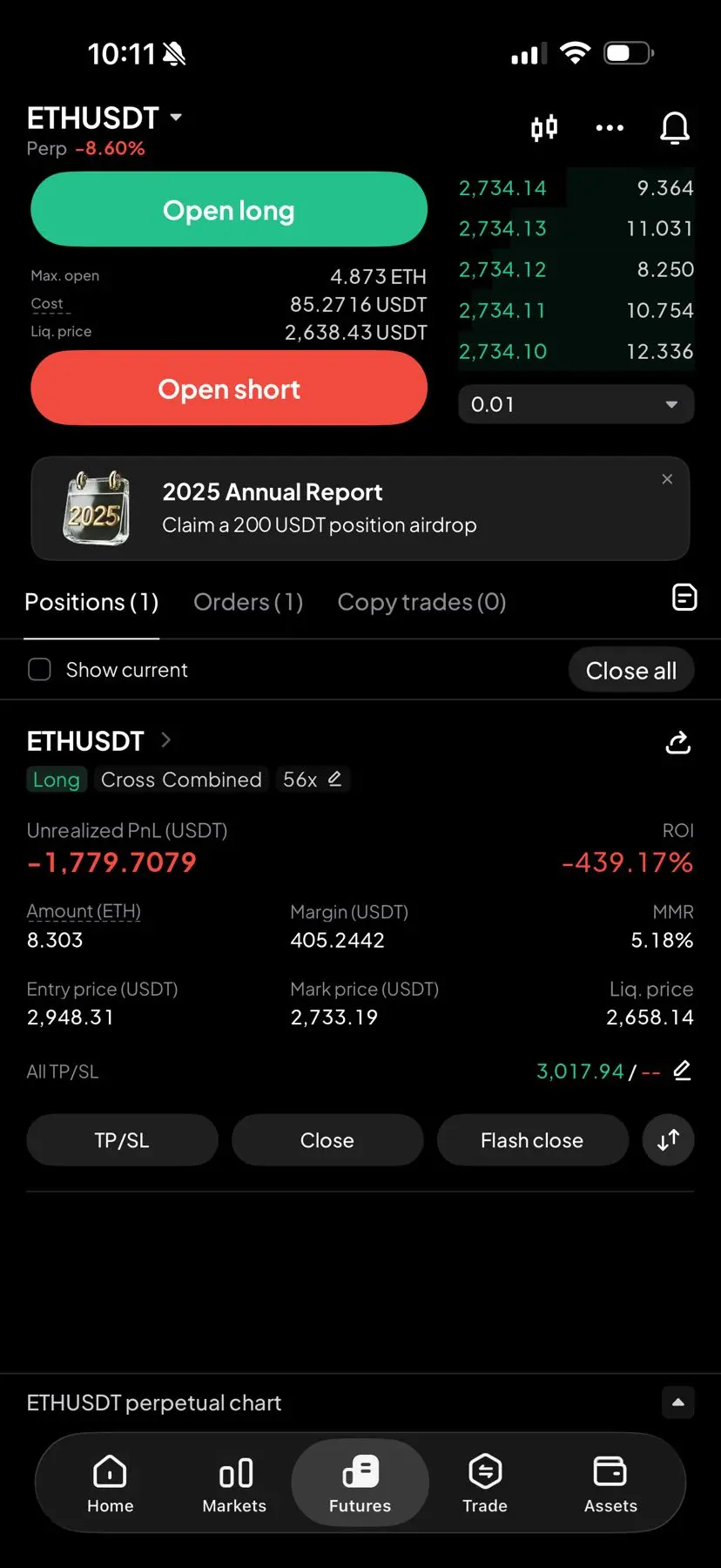This screenshot has height=1568, width=721.
Task: Expand the 0.01 order book depth dropdown
Action: click(576, 404)
